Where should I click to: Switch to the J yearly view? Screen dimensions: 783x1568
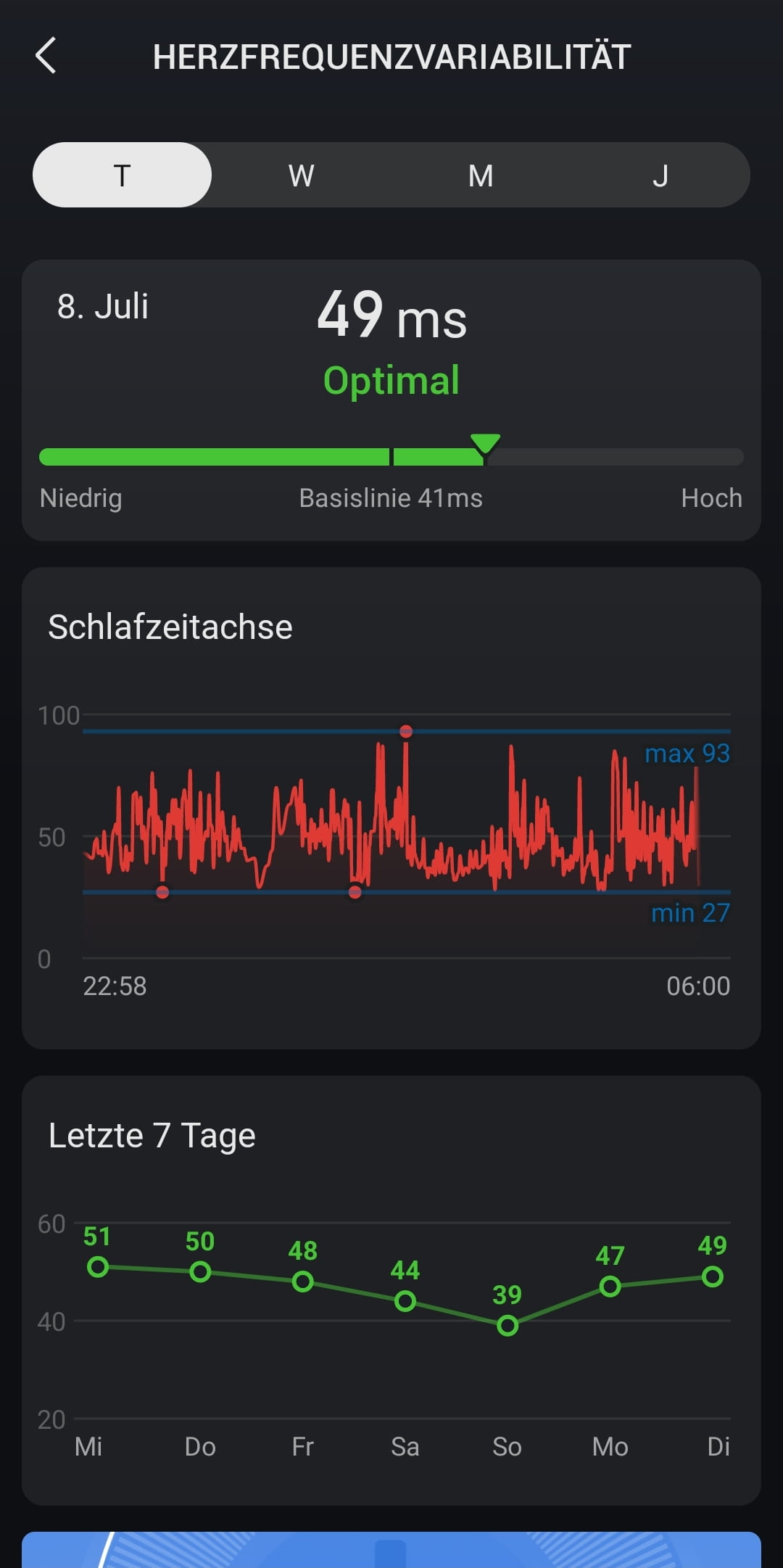click(x=660, y=175)
